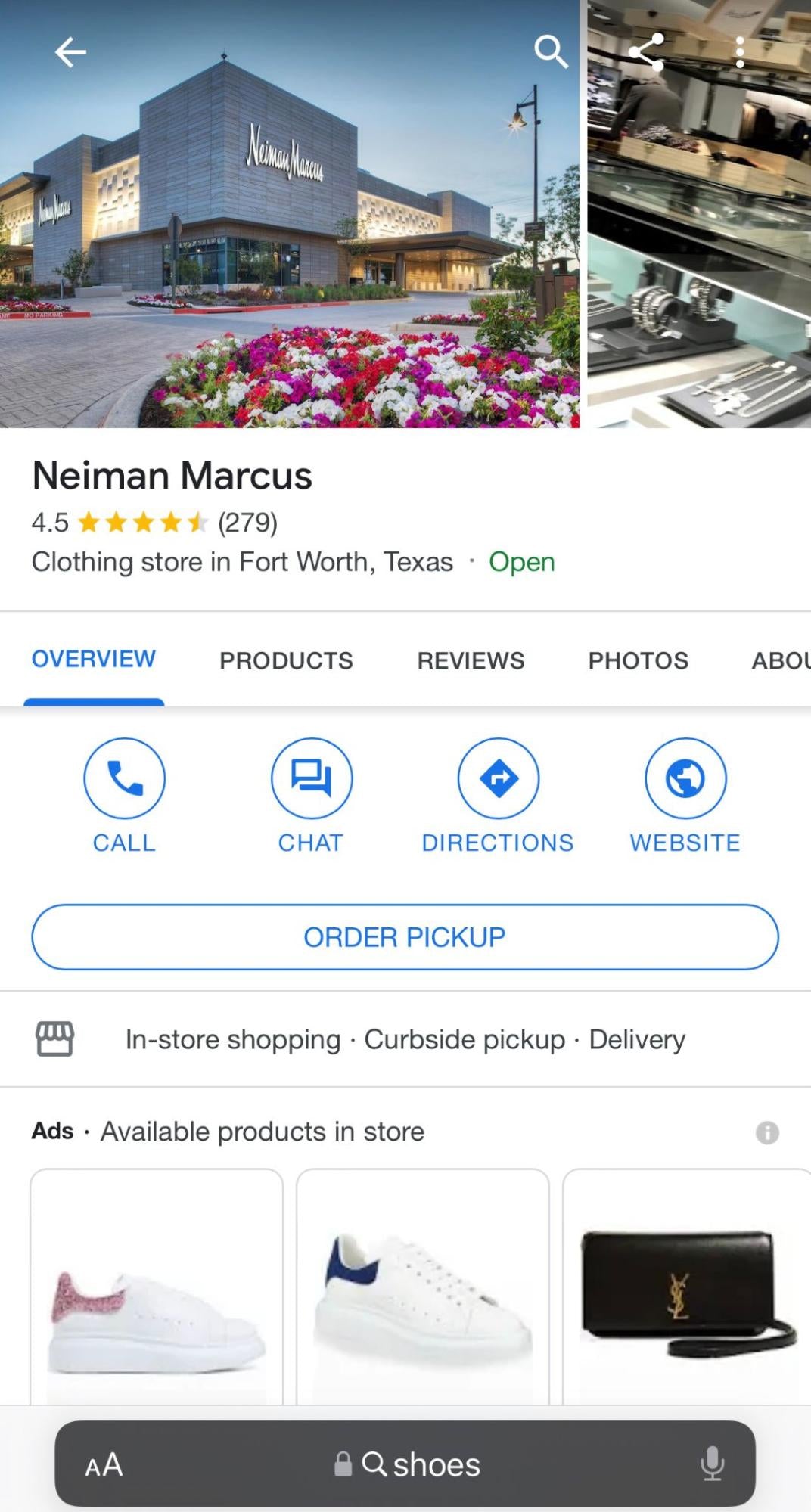The height and width of the screenshot is (1512, 811).
Task: Open the Reviews tab
Action: coord(470,660)
